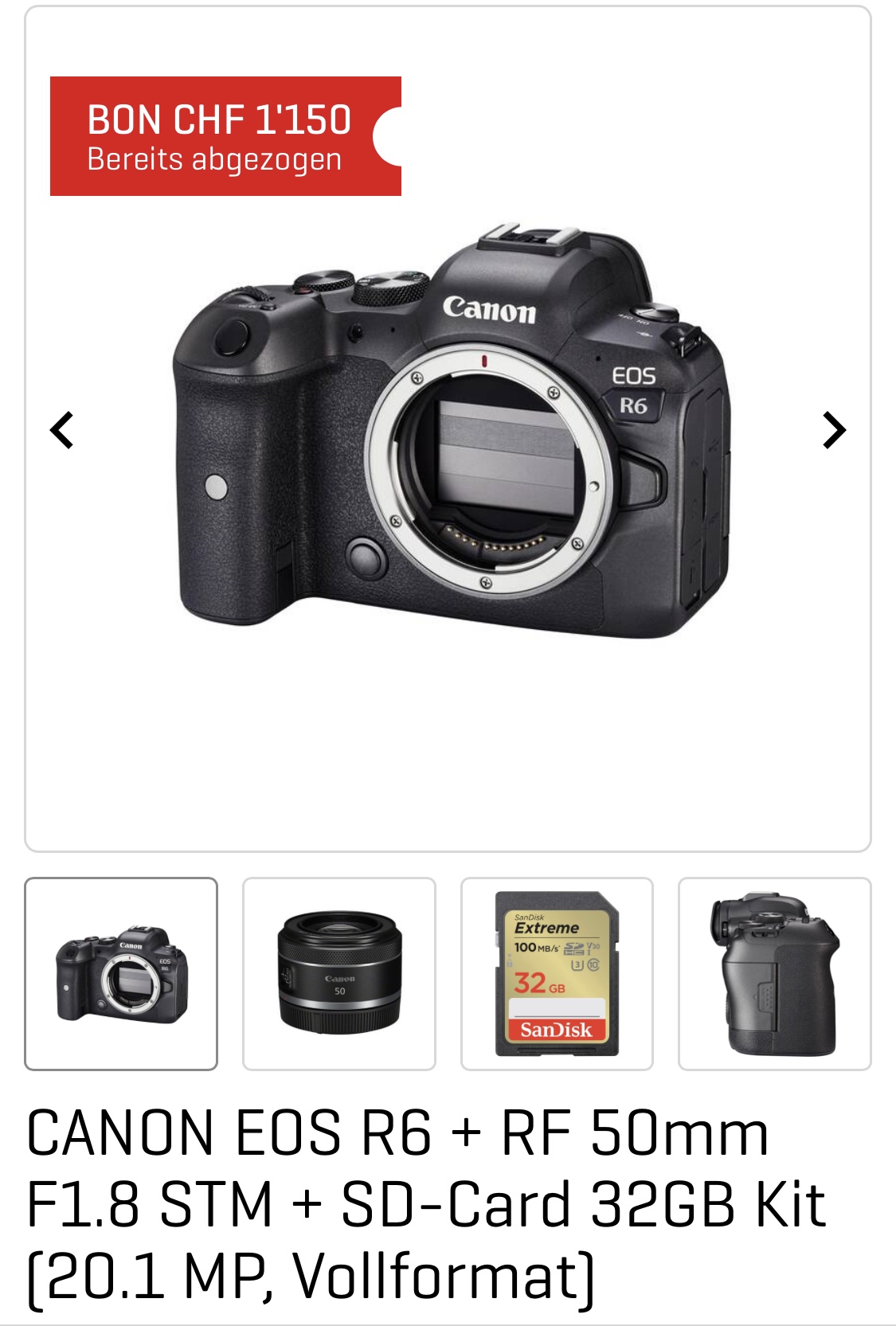This screenshot has width=896, height=1326.
Task: Select the Canon 50mm lens thumbnail
Action: 339,973
